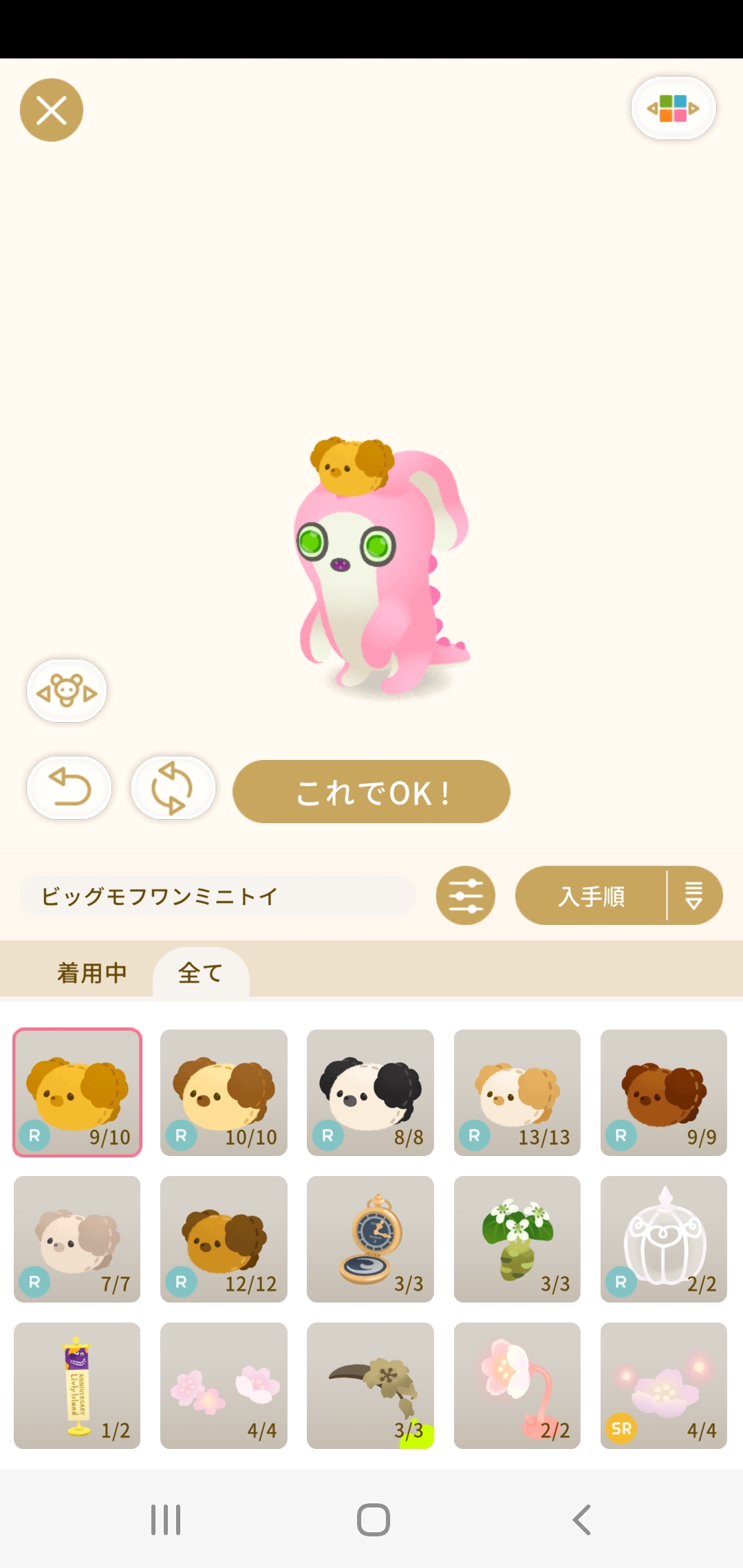
Task: Open the filter sliders button
Action: click(466, 895)
